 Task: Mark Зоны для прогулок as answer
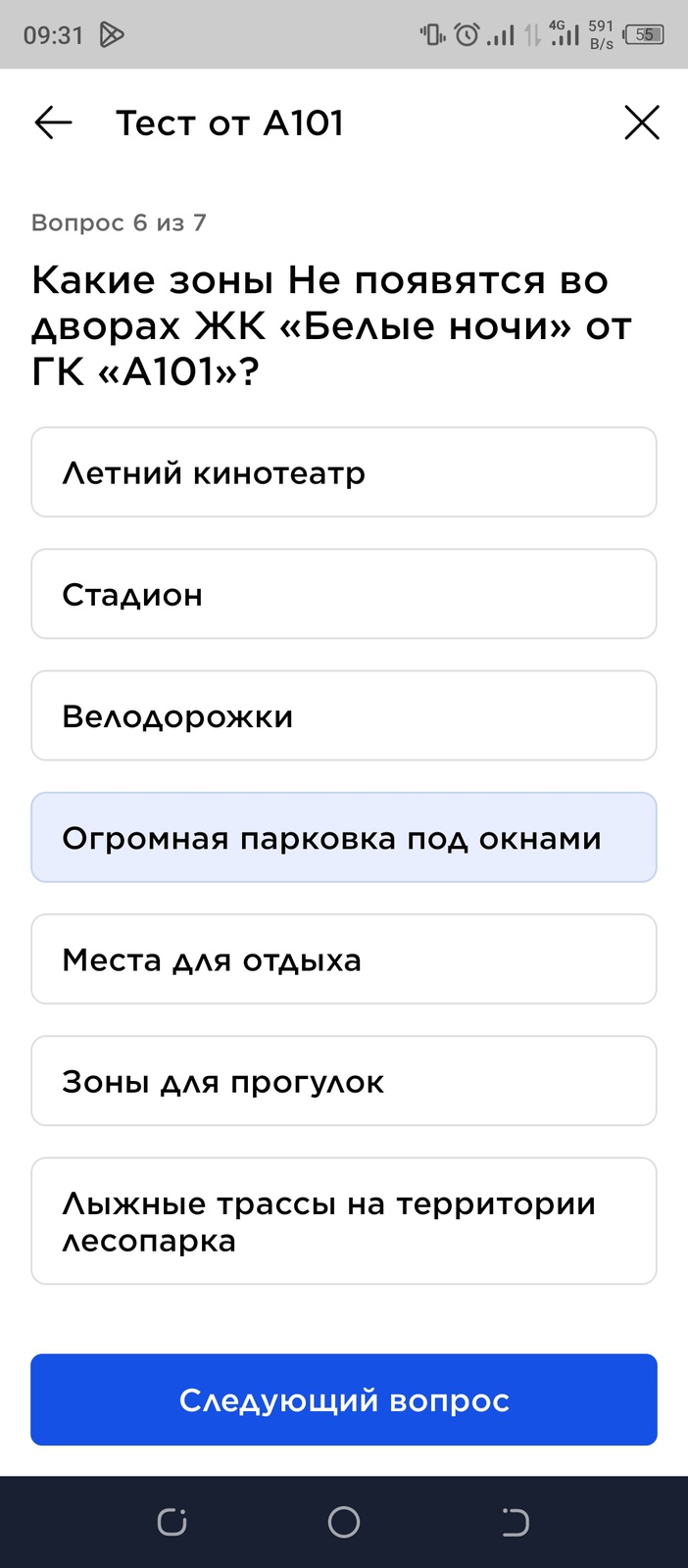tap(343, 1081)
